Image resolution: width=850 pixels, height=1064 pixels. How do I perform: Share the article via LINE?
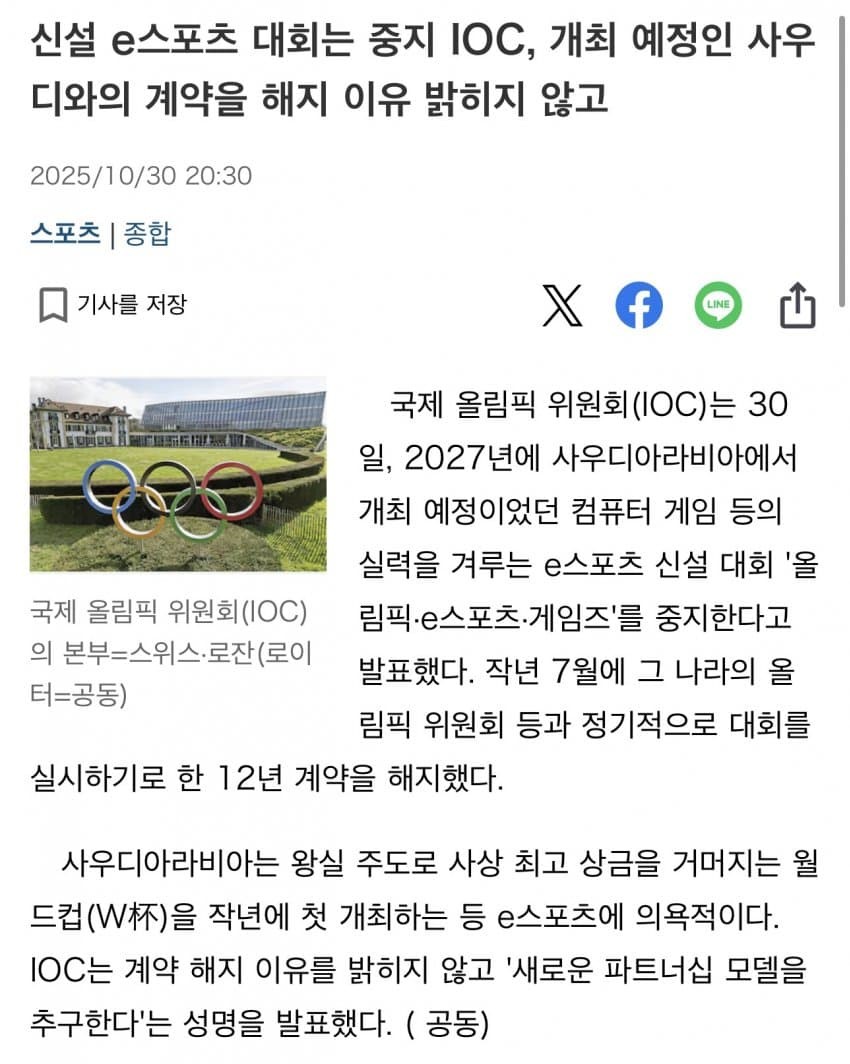pyautogui.click(x=718, y=305)
